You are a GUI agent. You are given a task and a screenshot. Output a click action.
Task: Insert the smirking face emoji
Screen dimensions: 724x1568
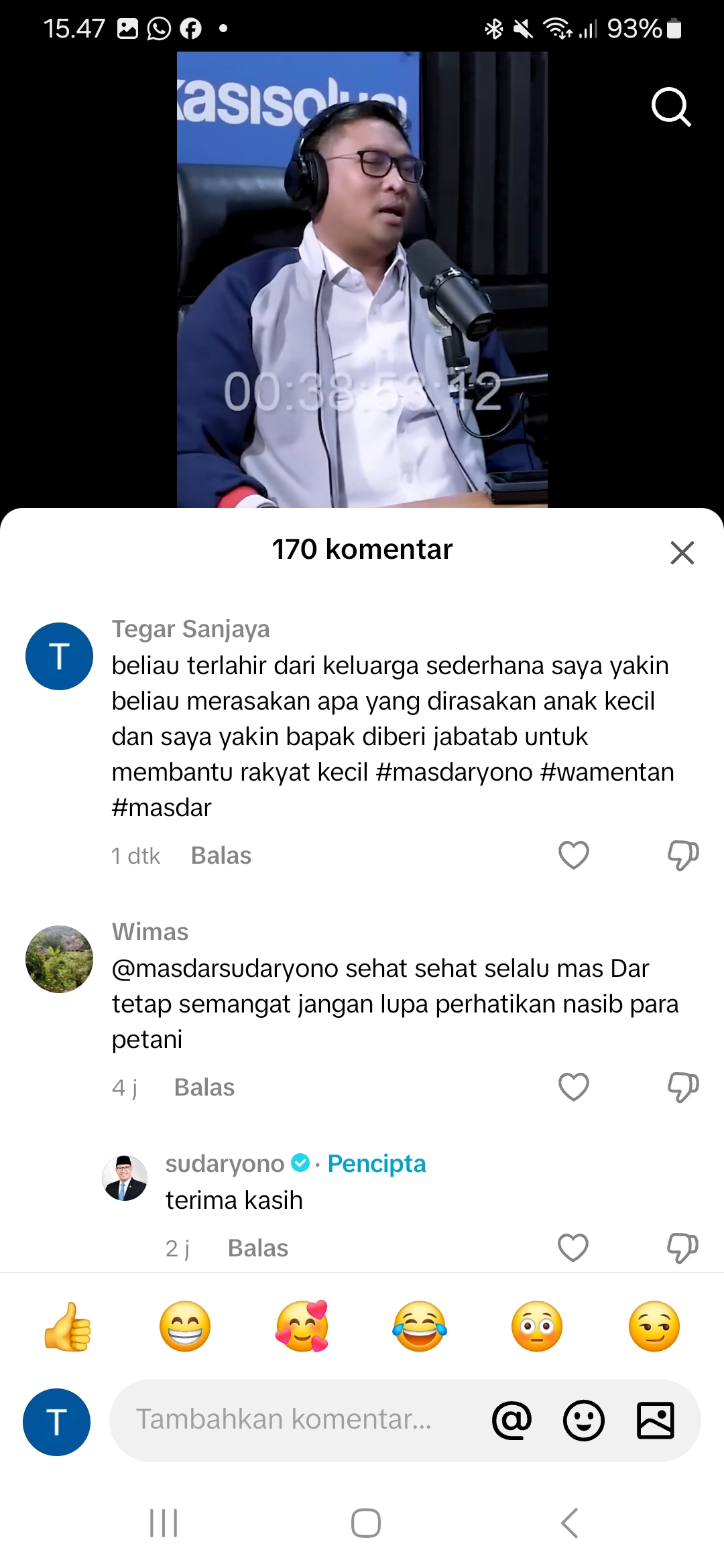point(654,1327)
